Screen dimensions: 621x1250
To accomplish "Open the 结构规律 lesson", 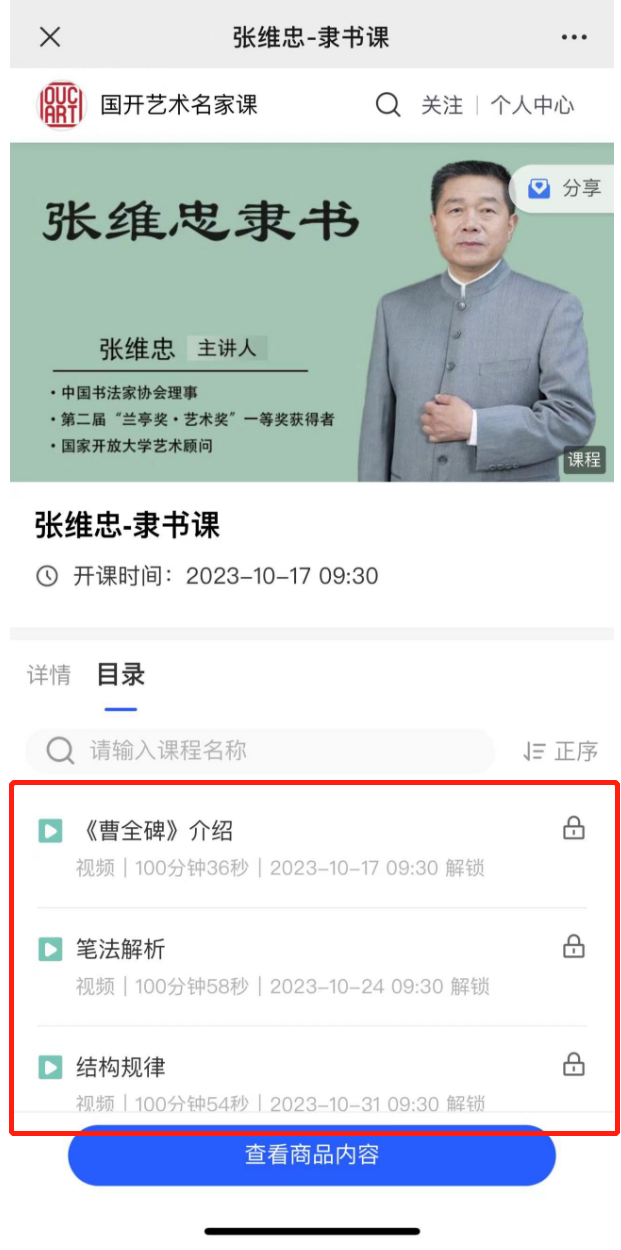I will pyautogui.click(x=121, y=1067).
